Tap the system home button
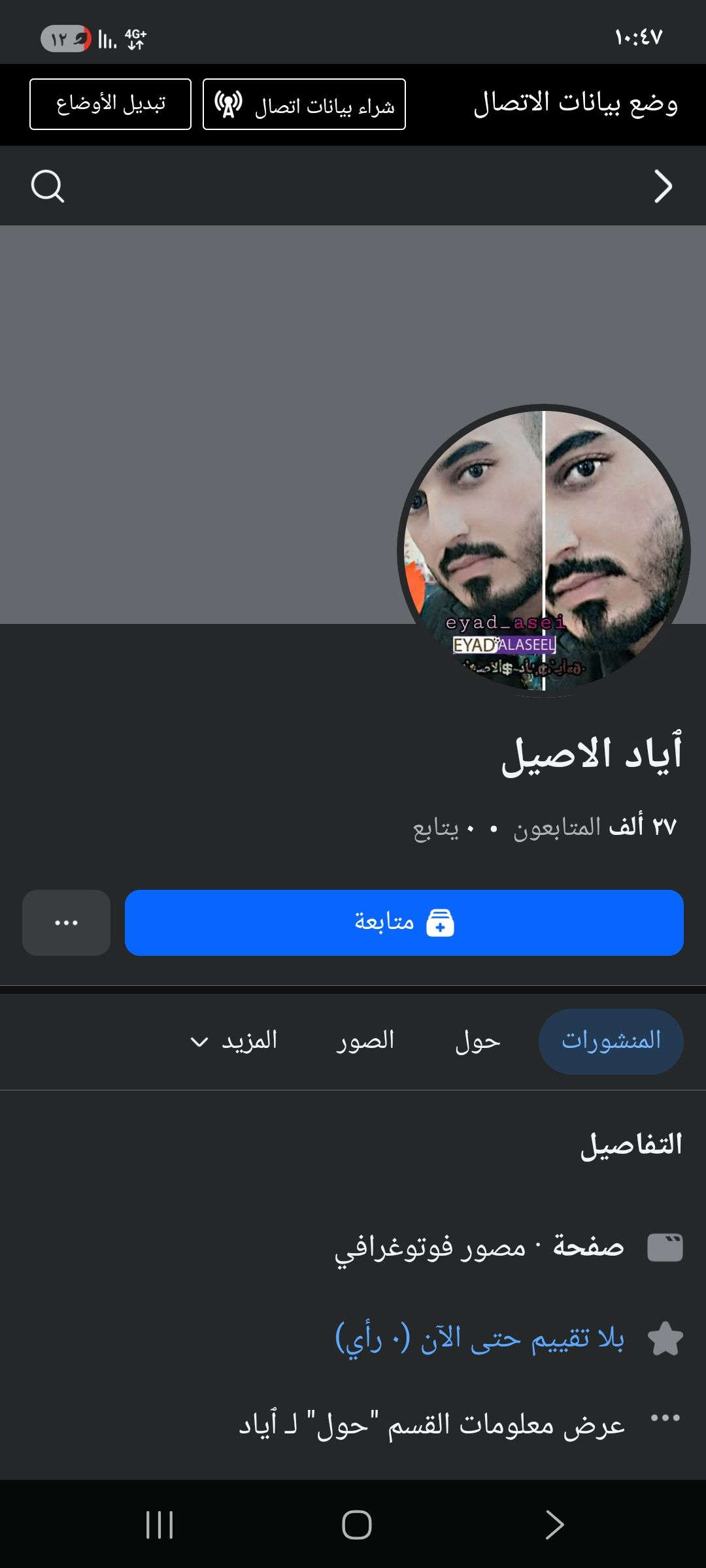The width and height of the screenshot is (706, 1568). tap(356, 1525)
